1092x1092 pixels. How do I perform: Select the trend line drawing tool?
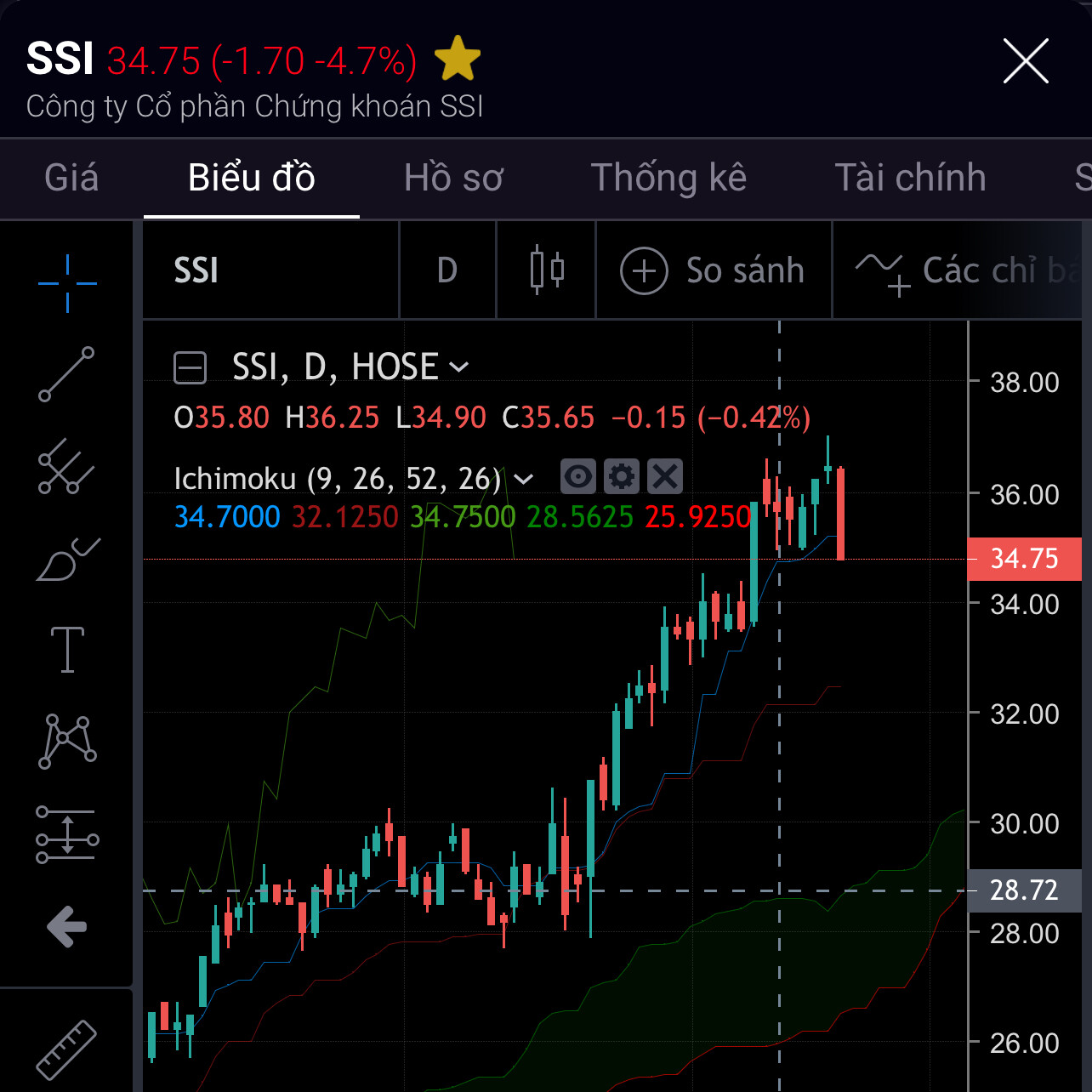tap(66, 374)
